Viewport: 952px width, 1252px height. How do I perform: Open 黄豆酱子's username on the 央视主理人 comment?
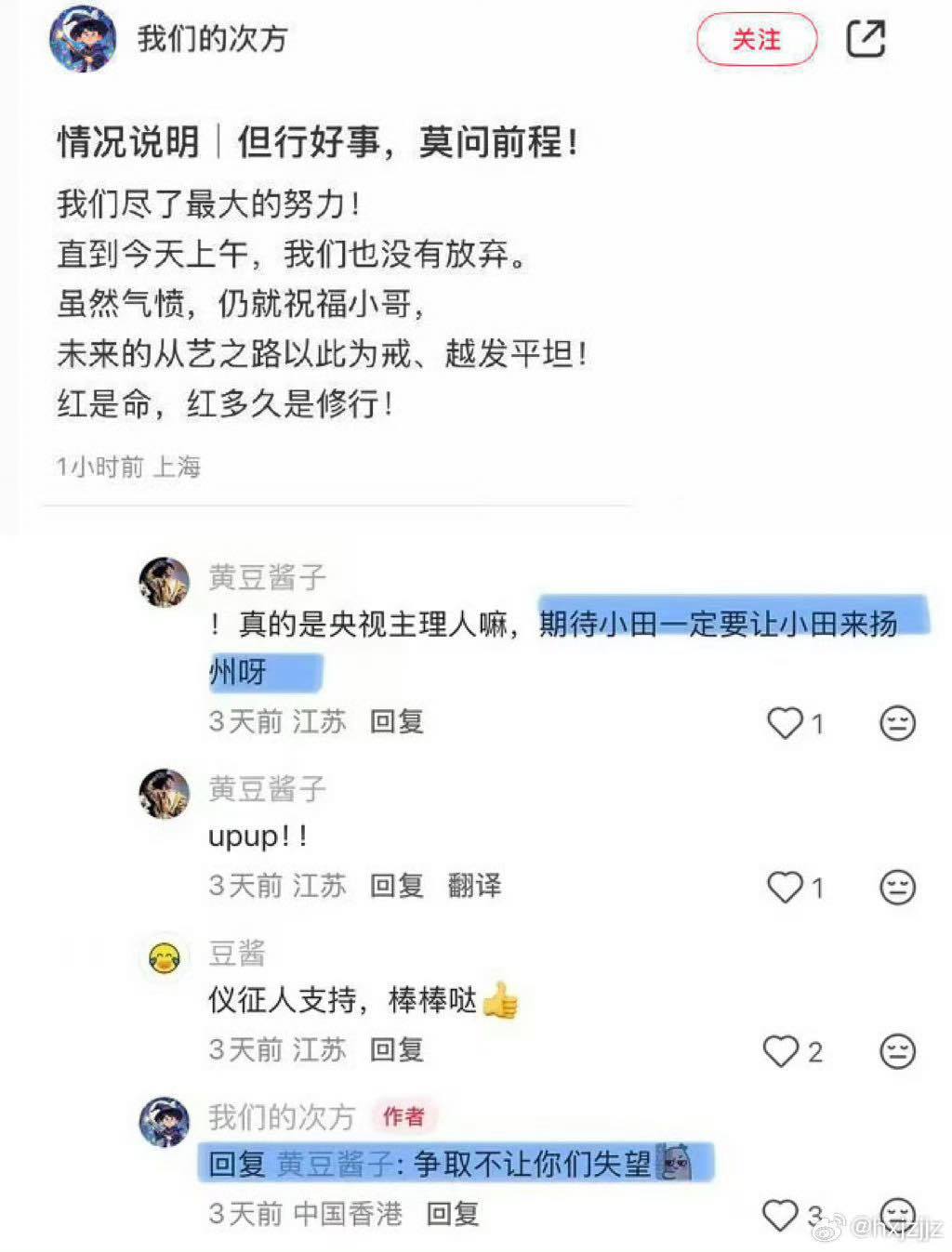[x=267, y=577]
